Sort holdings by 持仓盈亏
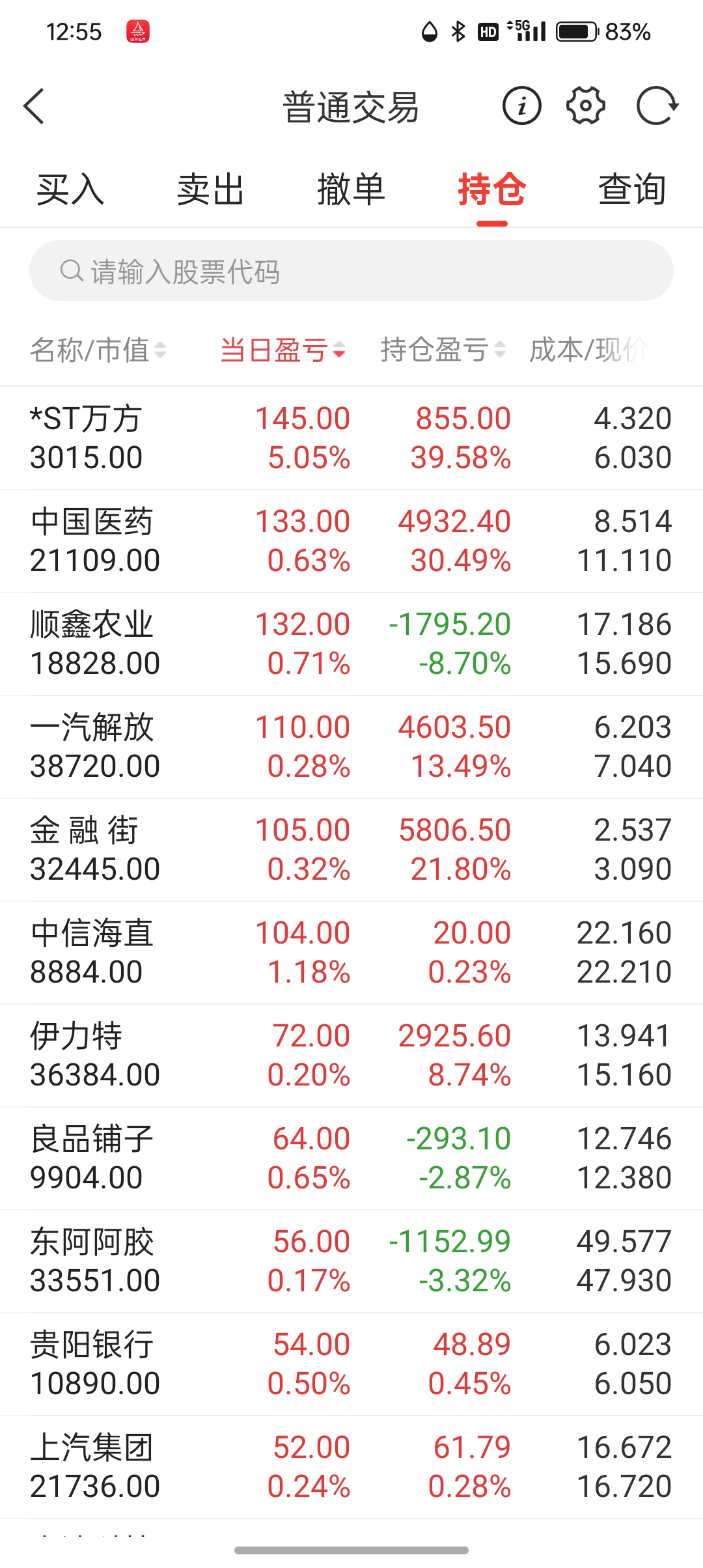This screenshot has width=703, height=1568. coord(443,350)
